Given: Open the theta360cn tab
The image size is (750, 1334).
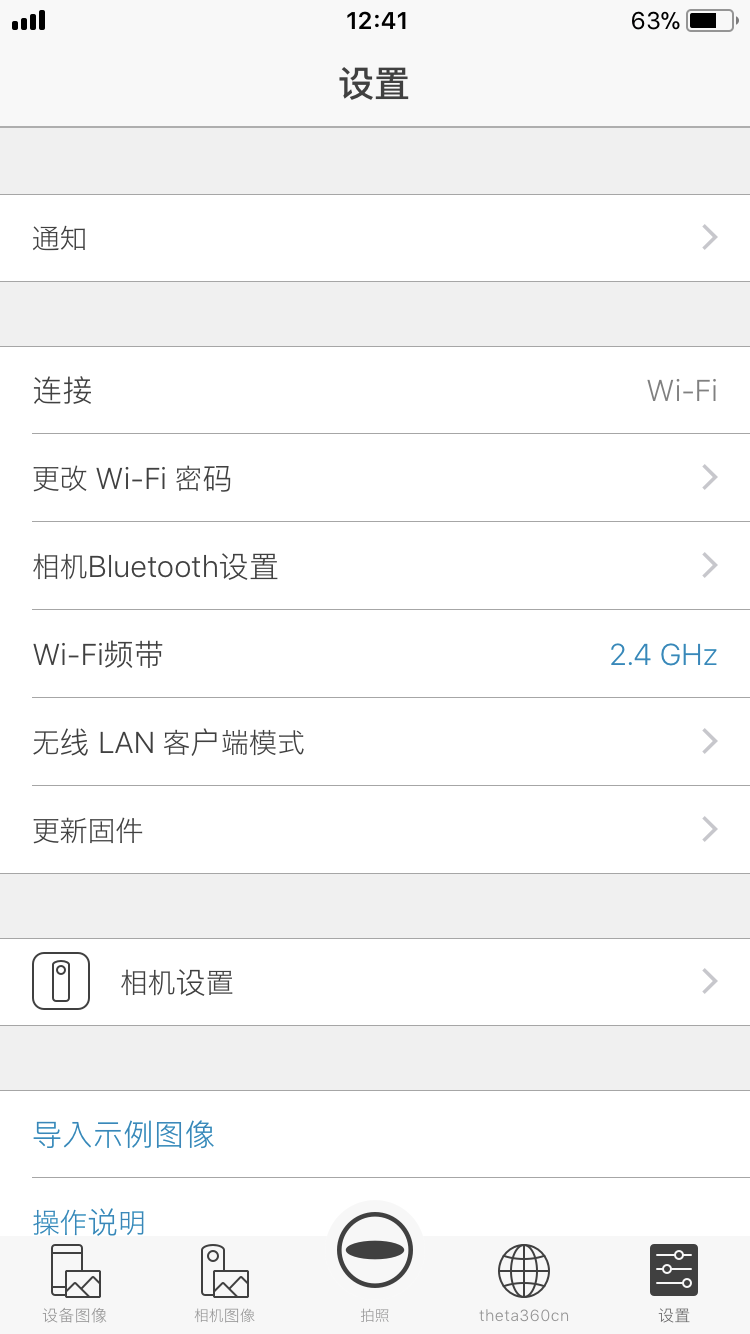Looking at the screenshot, I should click(524, 1285).
